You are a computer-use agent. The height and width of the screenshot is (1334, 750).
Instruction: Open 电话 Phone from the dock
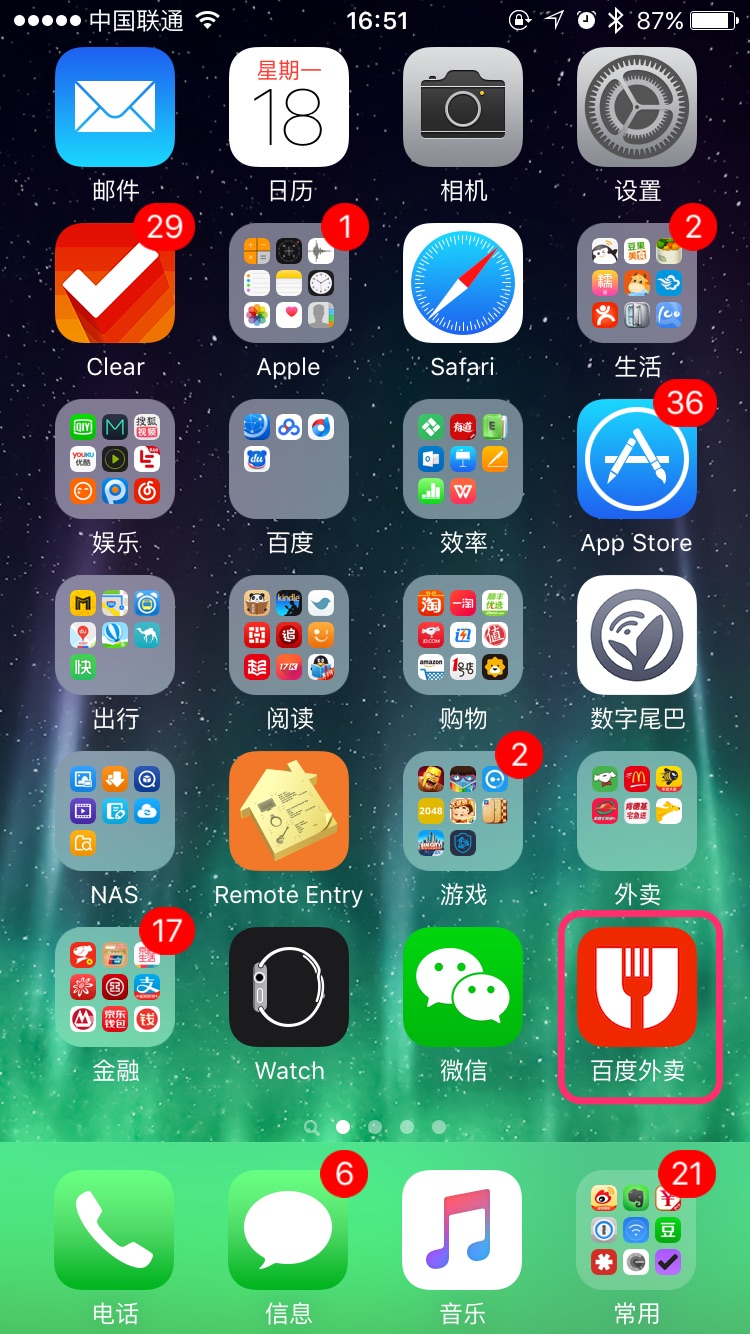115,1230
